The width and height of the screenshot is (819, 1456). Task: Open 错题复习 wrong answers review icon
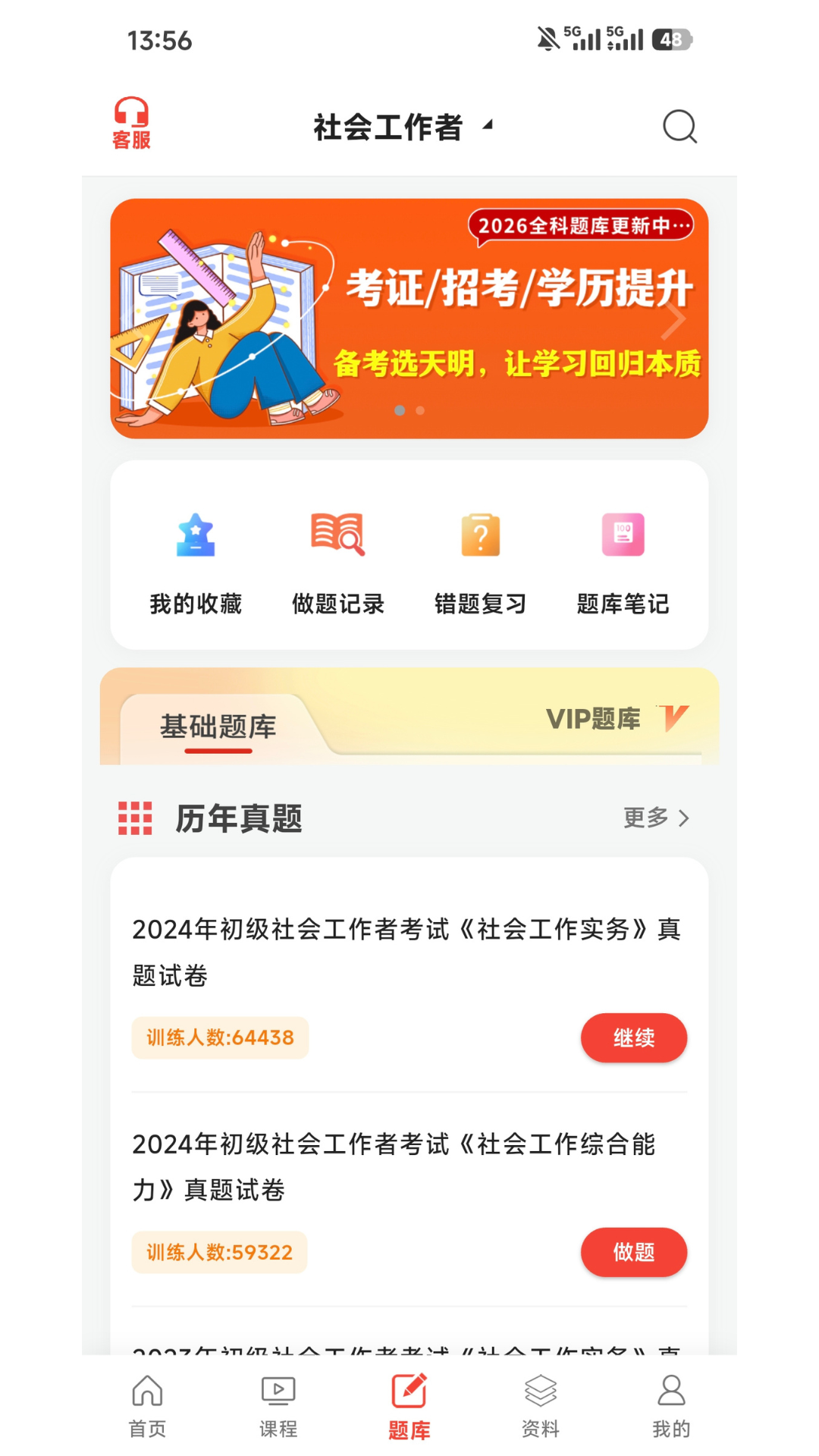click(x=480, y=534)
